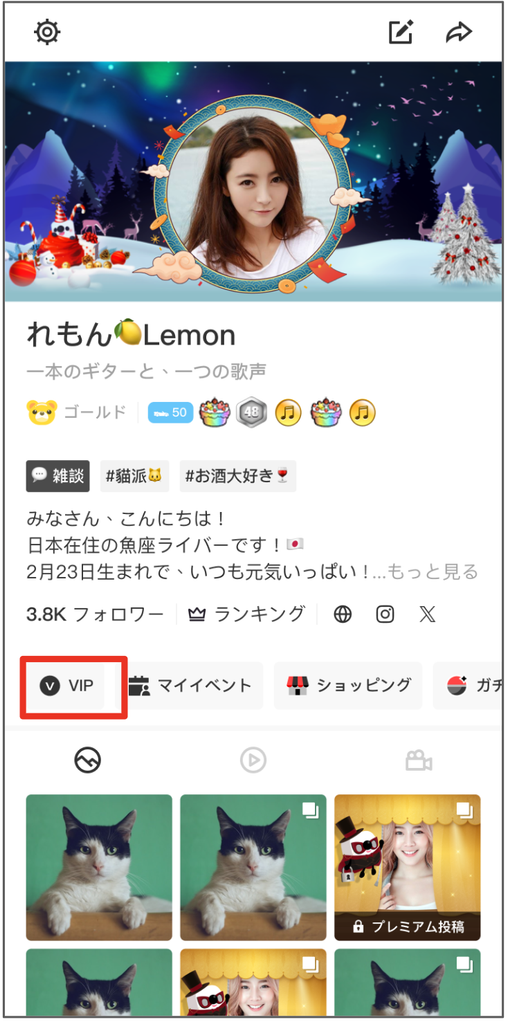Viewport: 508px width, 1024px height.
Task: View the 3.8K フォロワー list
Action: click(95, 614)
